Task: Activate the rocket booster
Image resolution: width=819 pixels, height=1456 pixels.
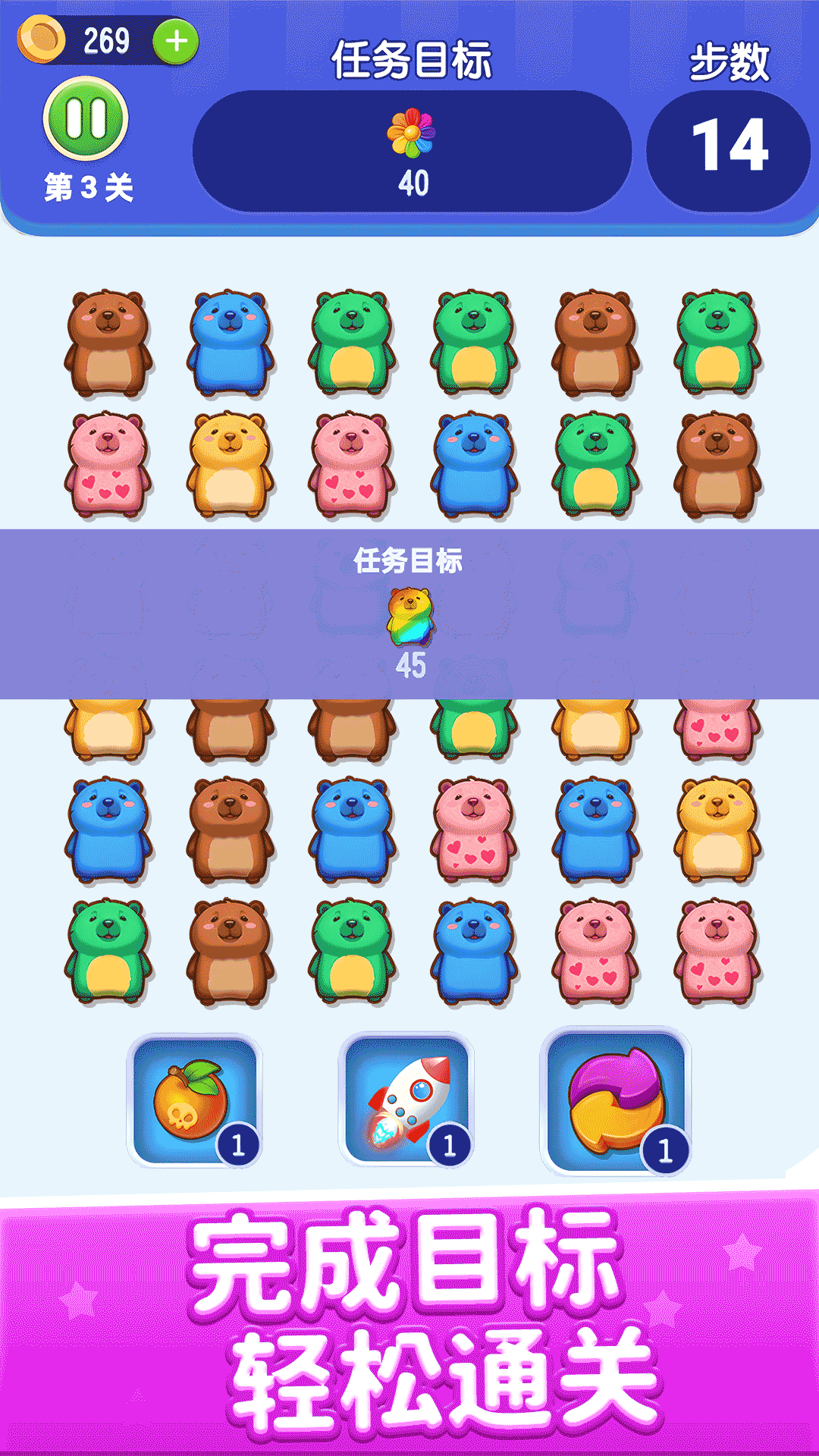Action: pos(407,1100)
